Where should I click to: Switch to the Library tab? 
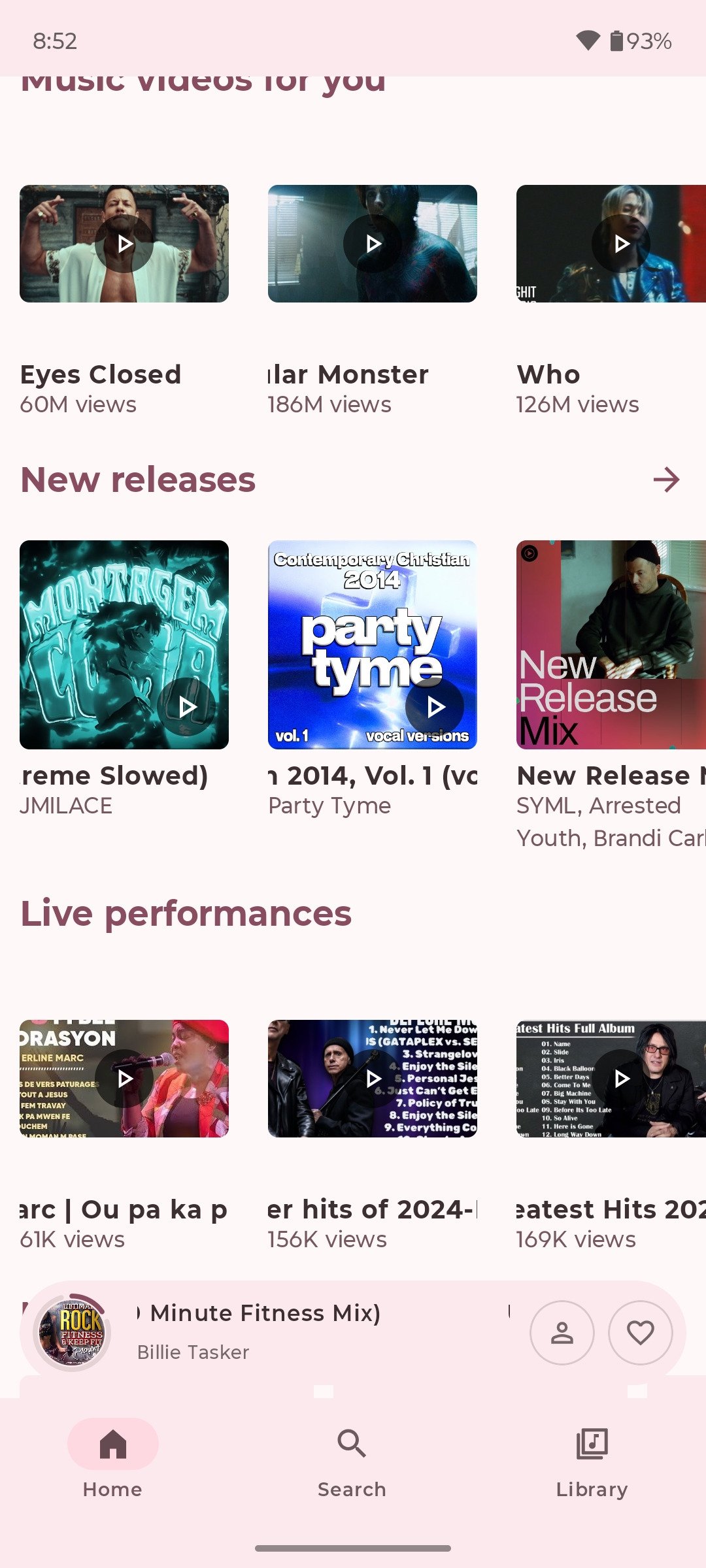point(592,1458)
